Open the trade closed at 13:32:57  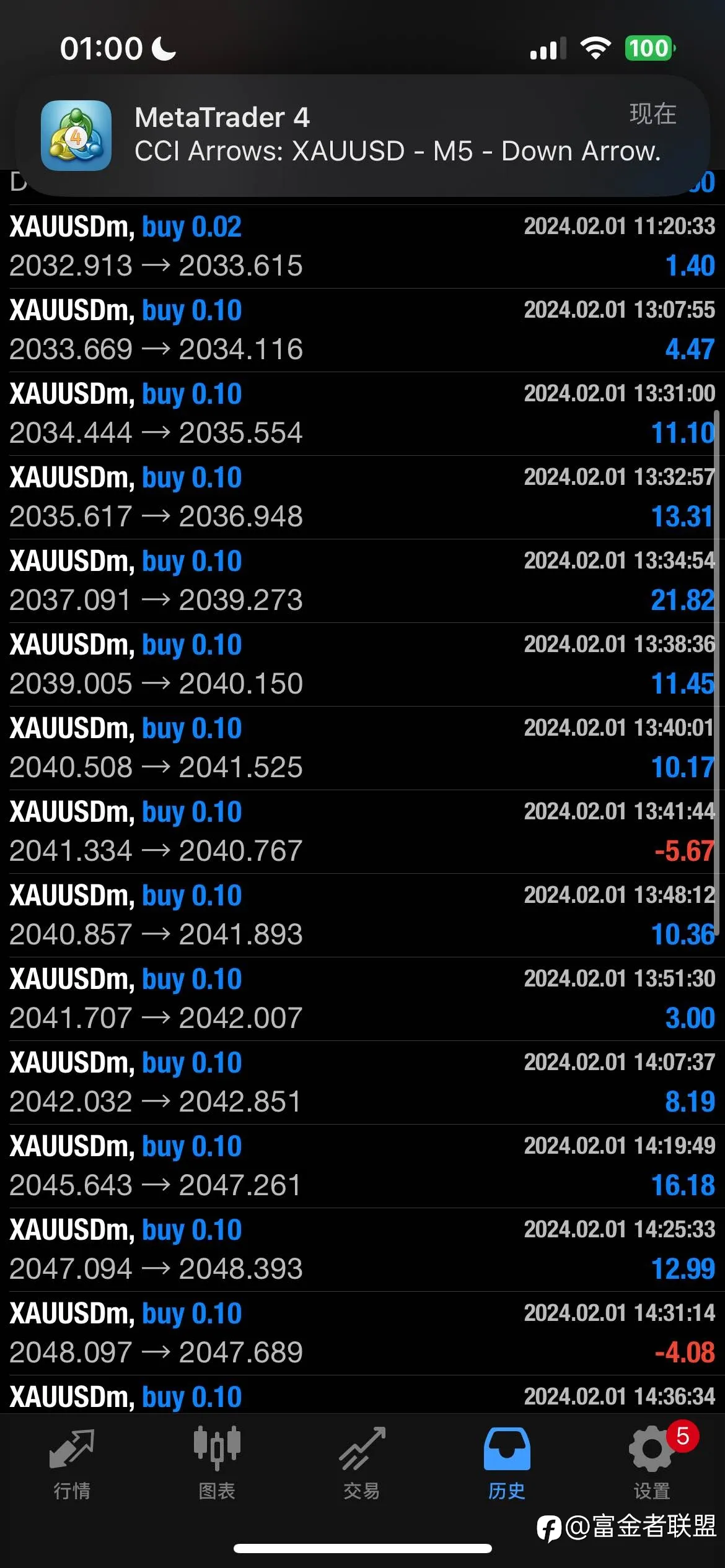pyautogui.click(x=362, y=497)
